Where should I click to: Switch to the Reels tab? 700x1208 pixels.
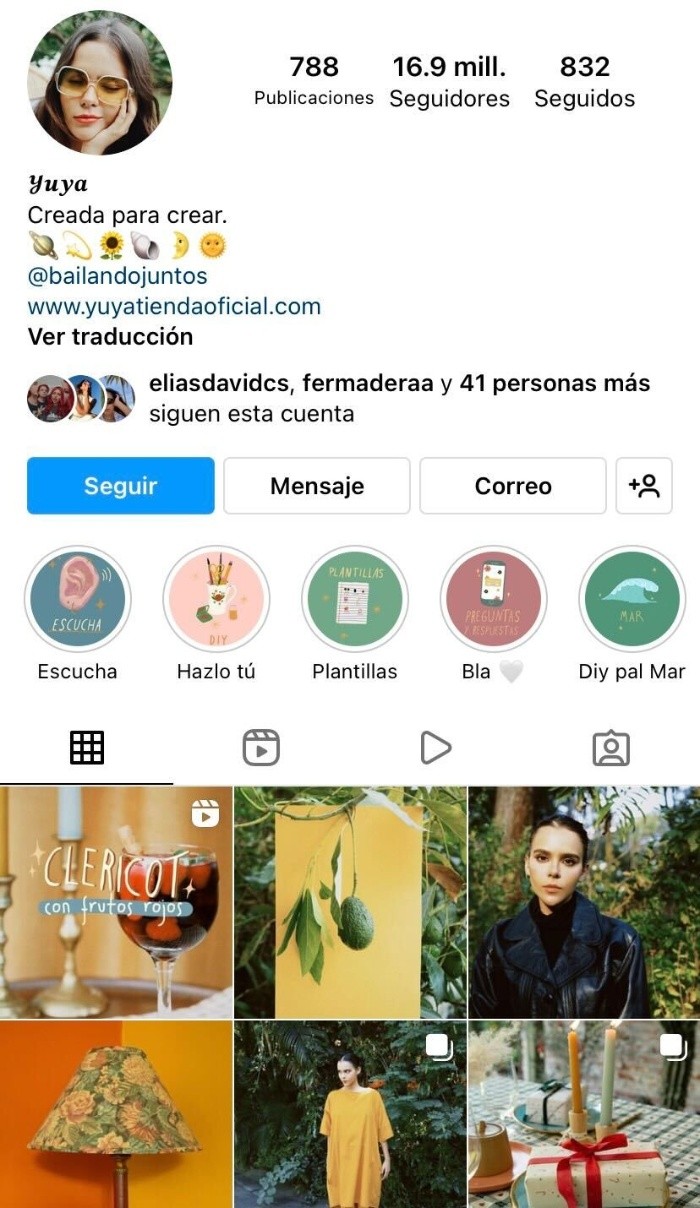(261, 748)
